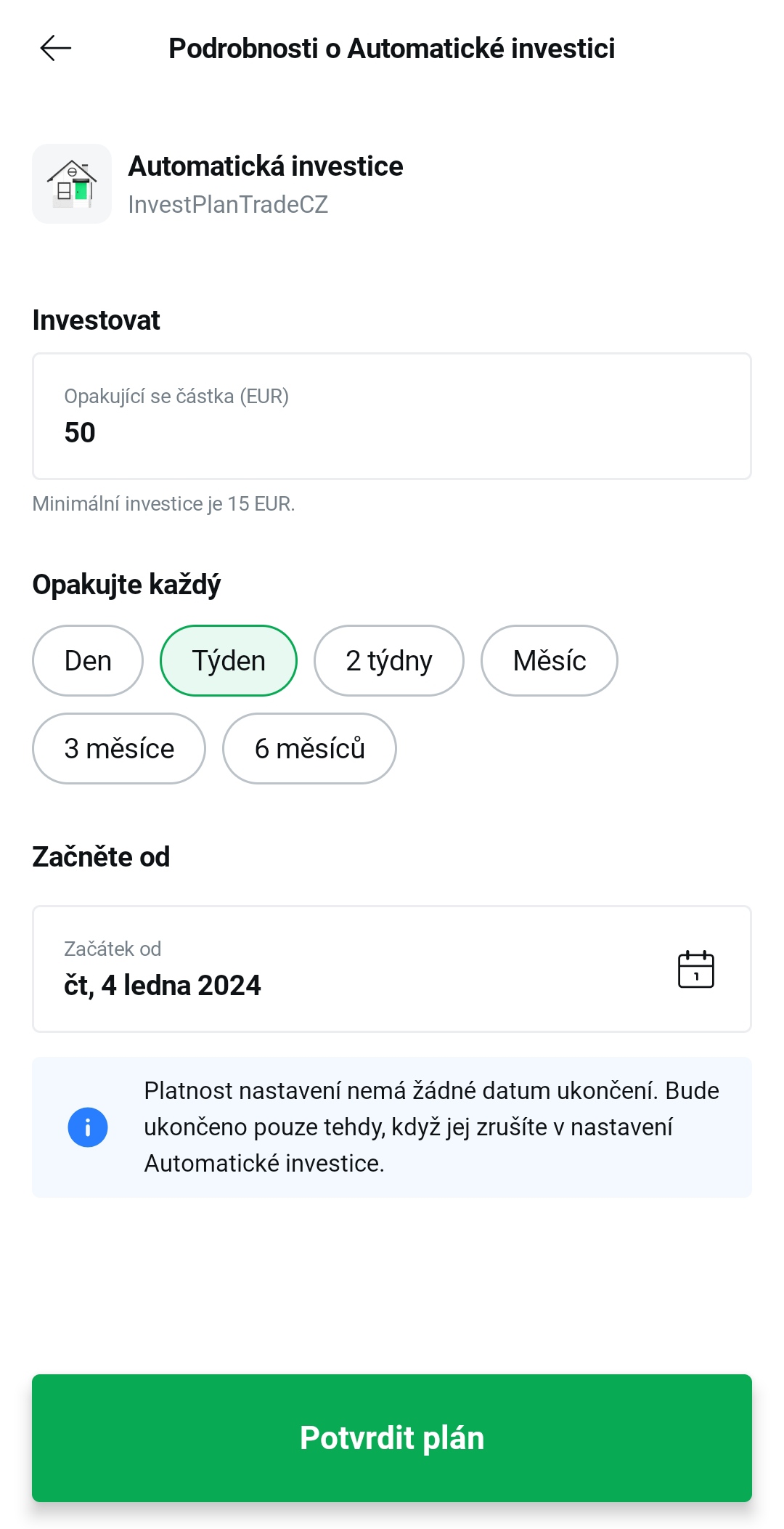784x1529 pixels.
Task: Go back using the top-left arrow
Action: point(55,49)
